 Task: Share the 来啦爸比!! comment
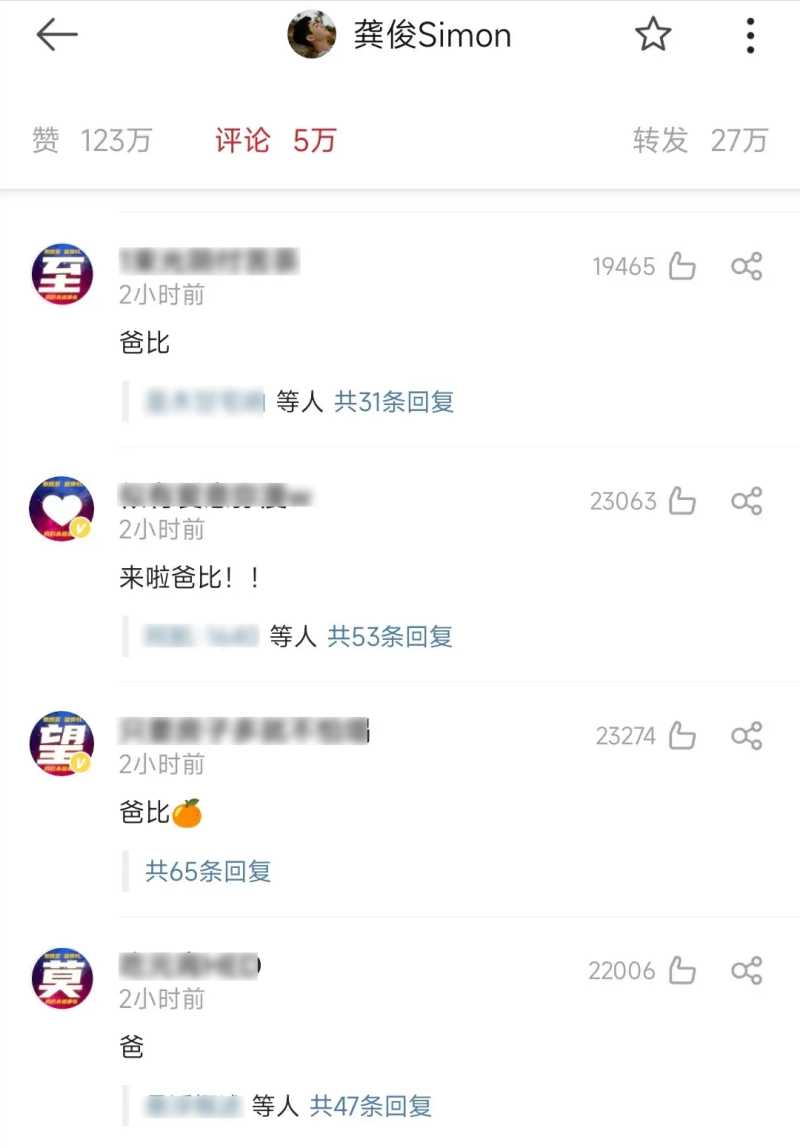click(747, 501)
